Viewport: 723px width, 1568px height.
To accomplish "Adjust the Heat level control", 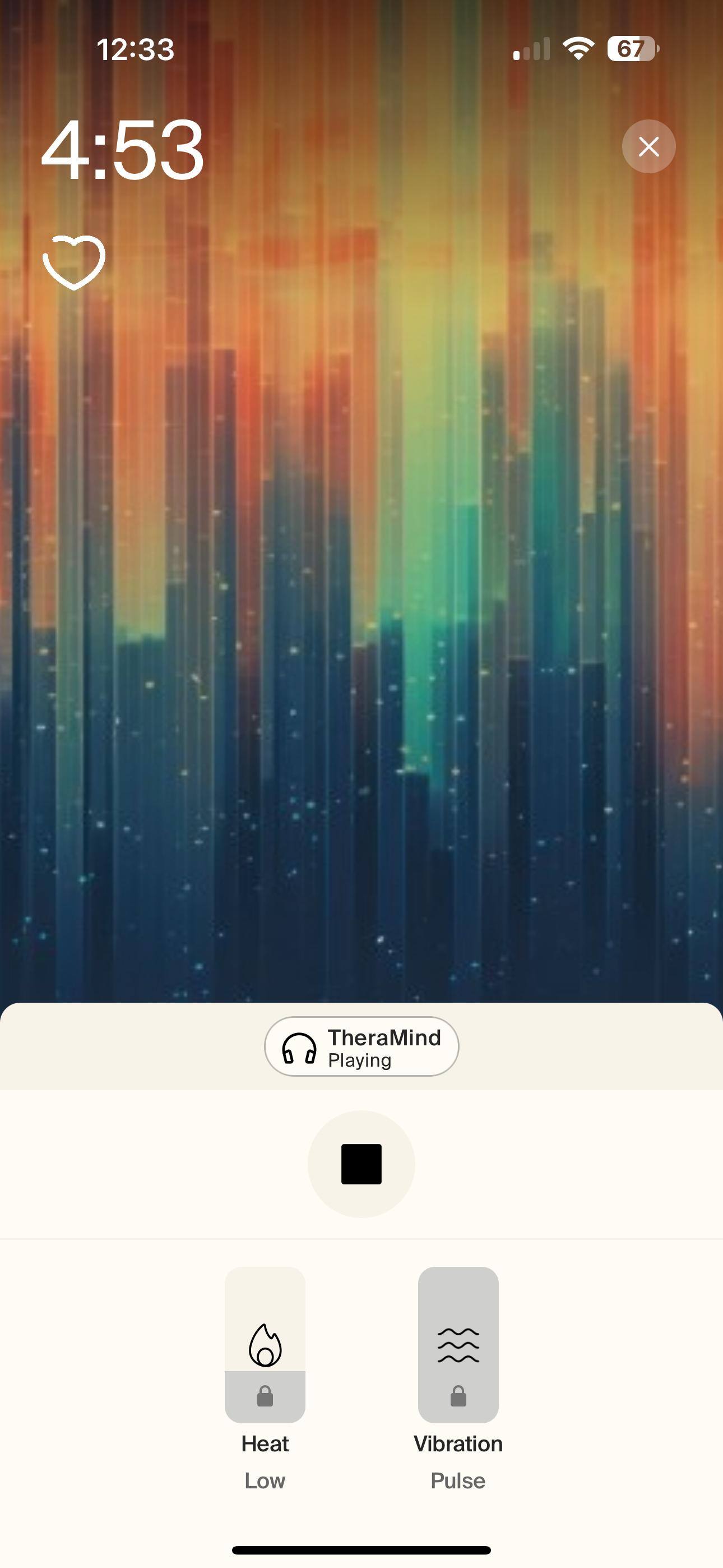I will [265, 1344].
